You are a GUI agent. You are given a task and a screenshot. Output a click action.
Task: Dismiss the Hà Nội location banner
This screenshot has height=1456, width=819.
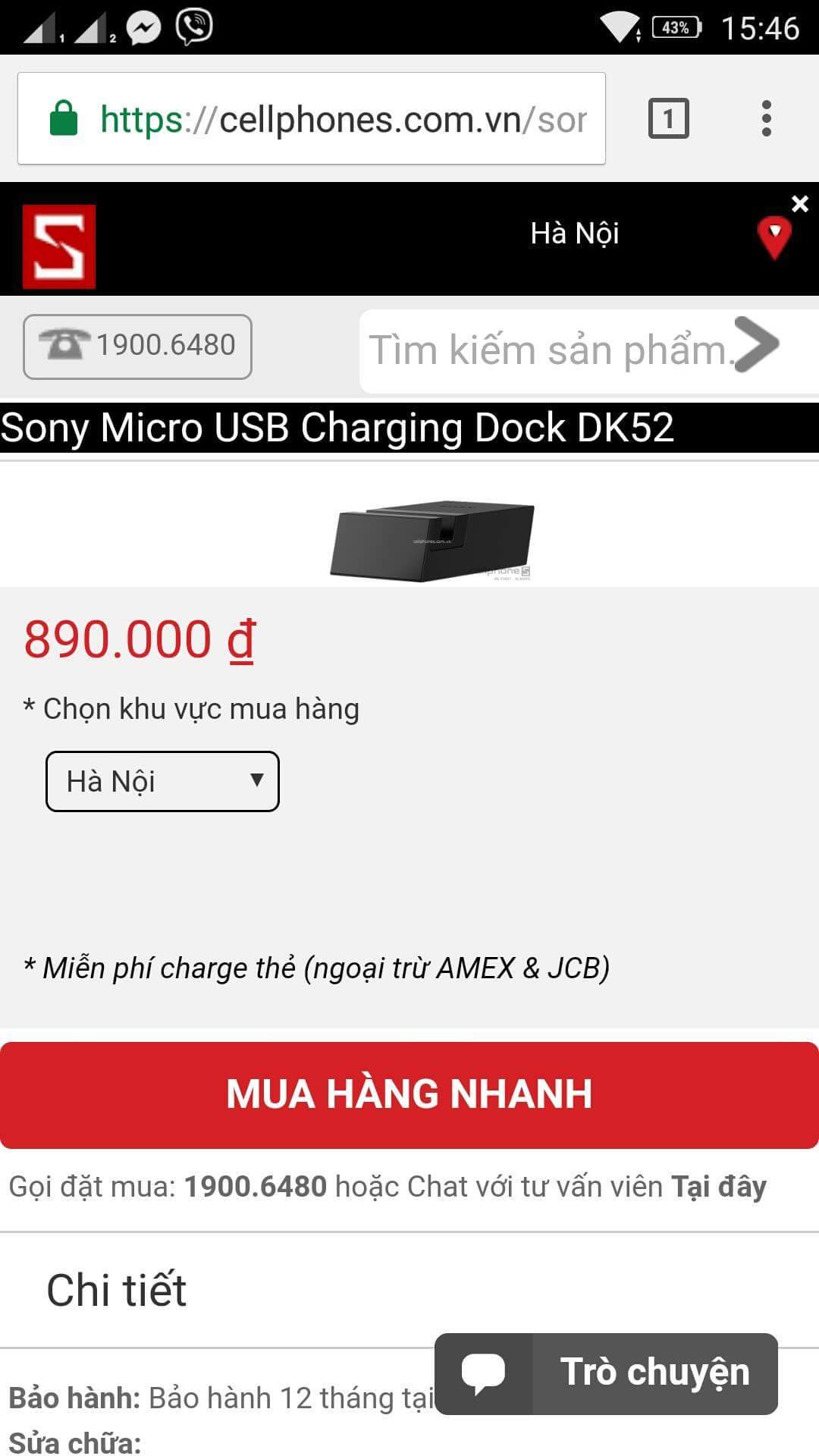(x=800, y=203)
